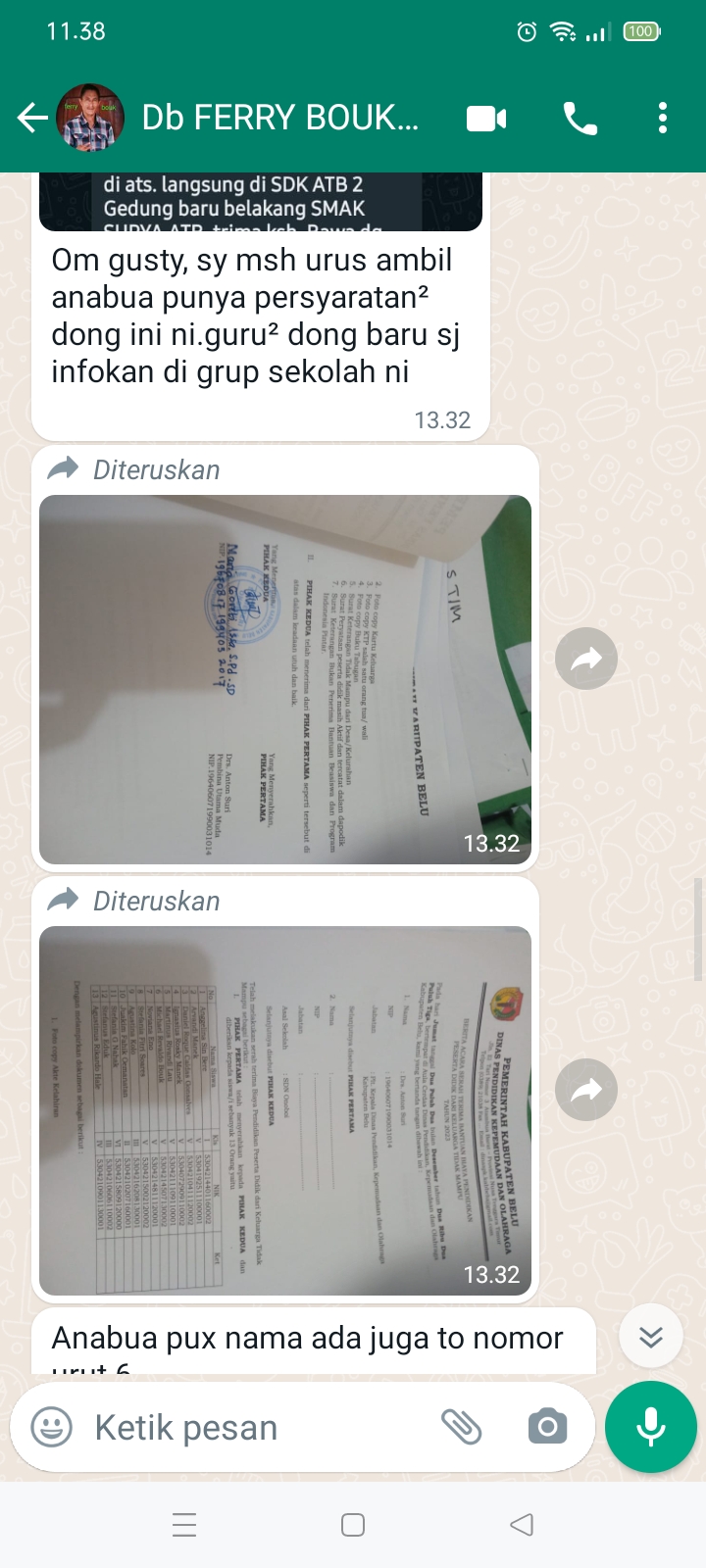Start a voice call with Db FERRY
Viewport: 706px width, 1568px height.
[580, 119]
